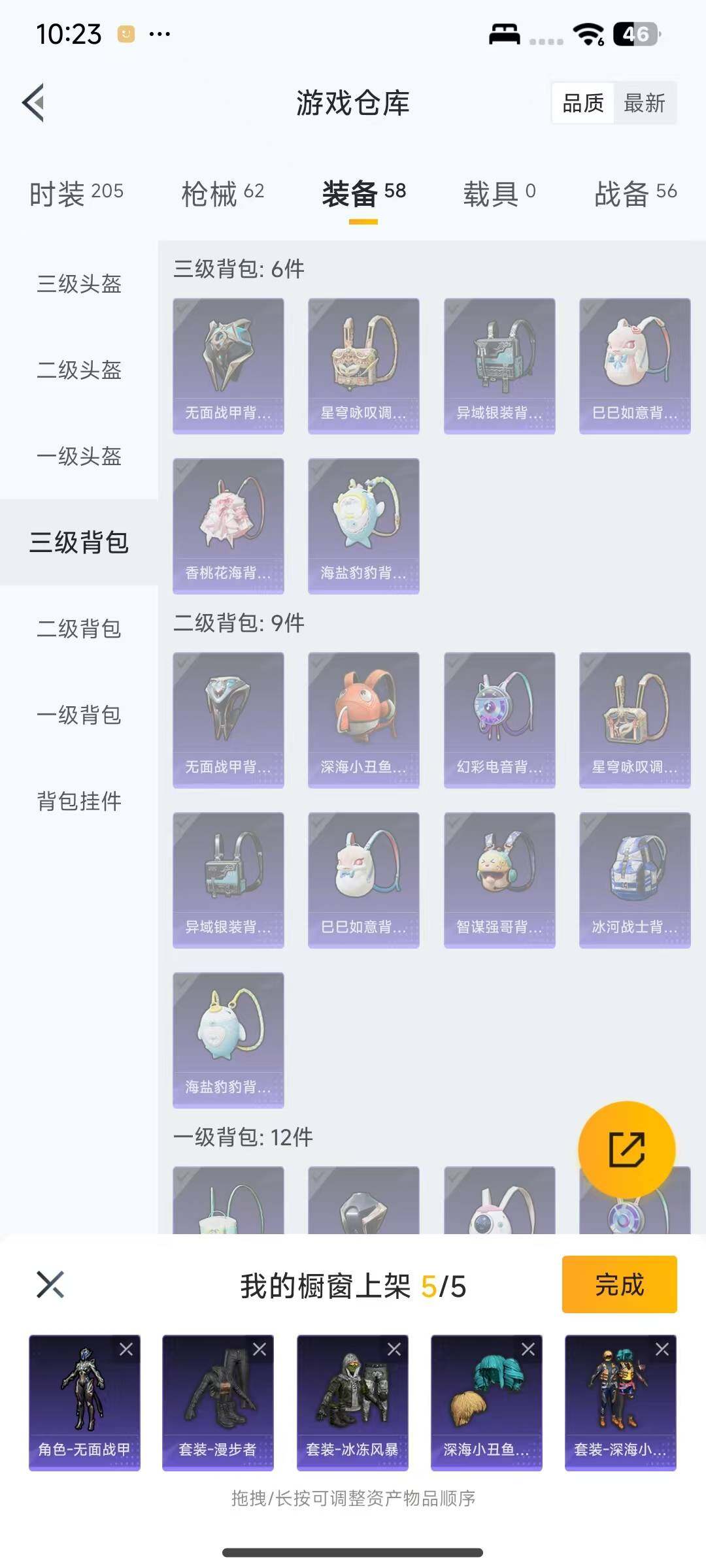Pick the 智谋强哥 backpack item

(x=499, y=880)
